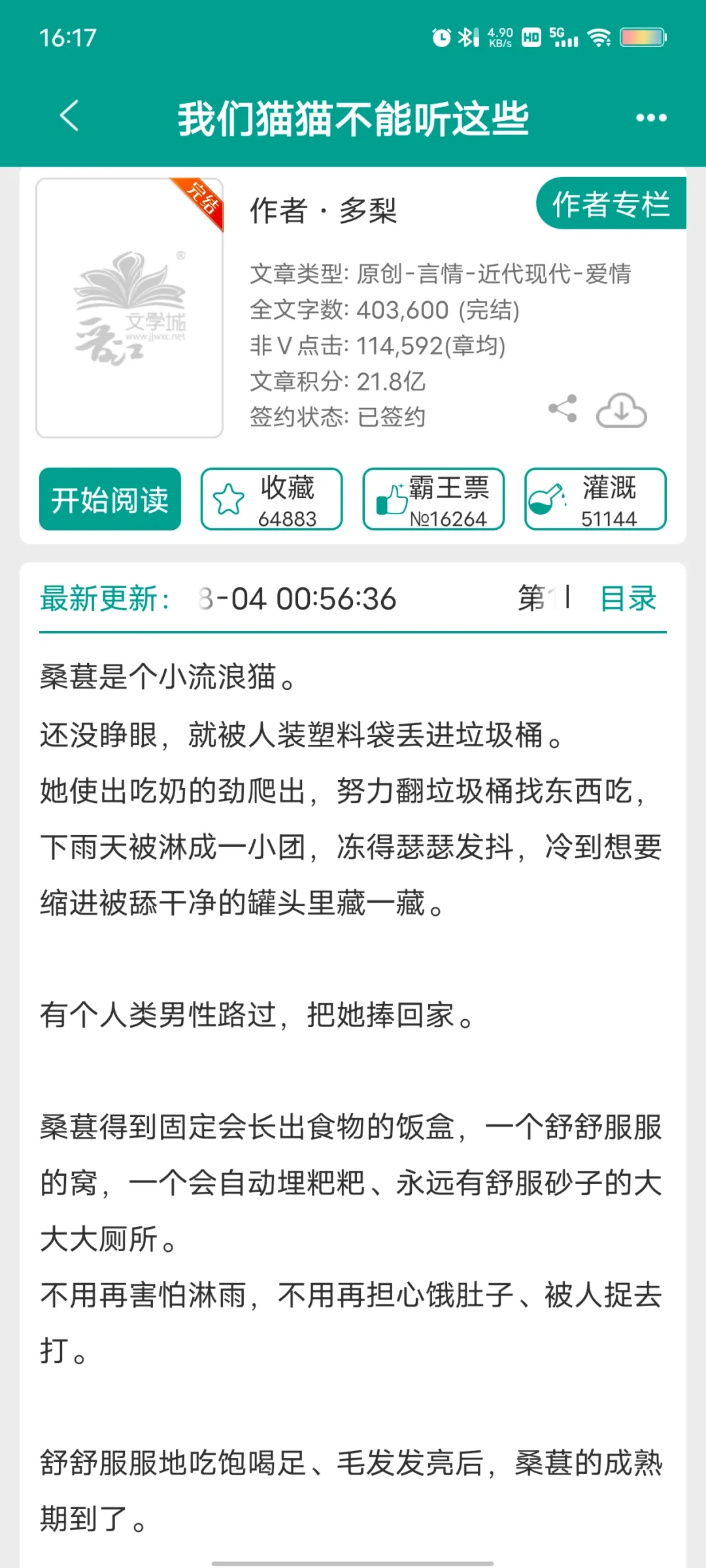
Task: Tap the 完结 completed ribbon on cover
Action: point(199,201)
